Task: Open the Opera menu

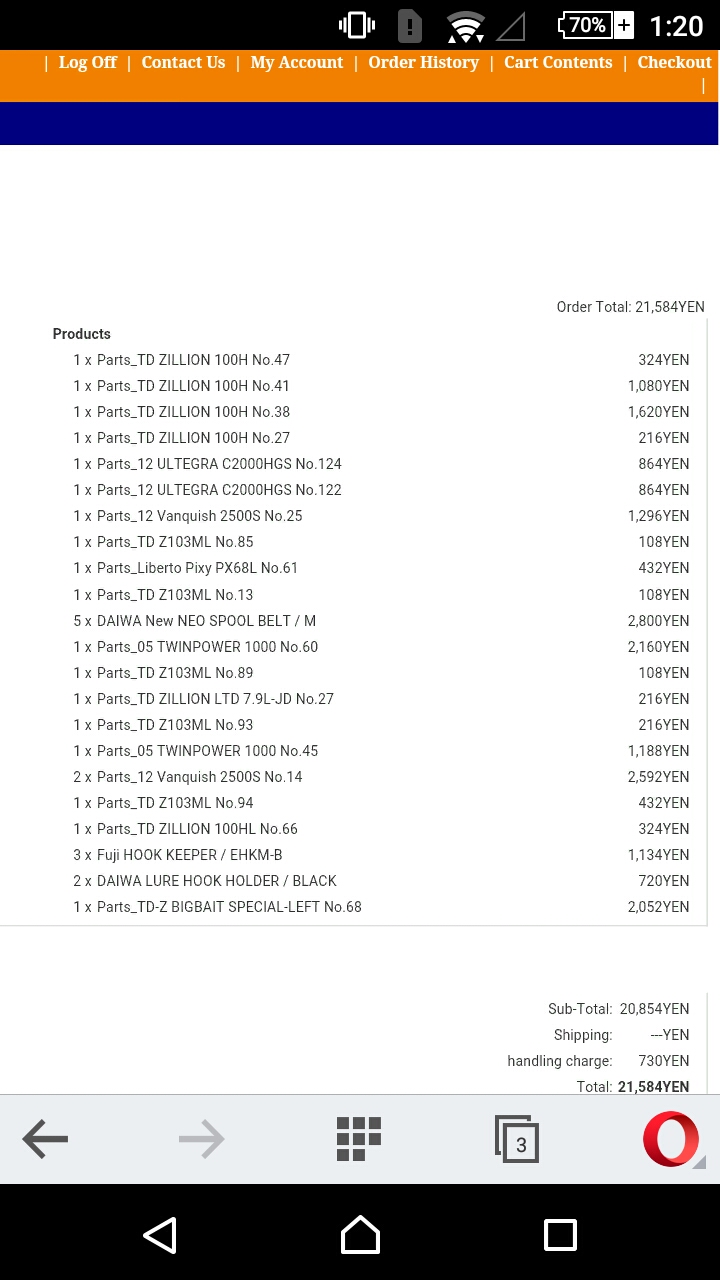Action: coord(671,1139)
